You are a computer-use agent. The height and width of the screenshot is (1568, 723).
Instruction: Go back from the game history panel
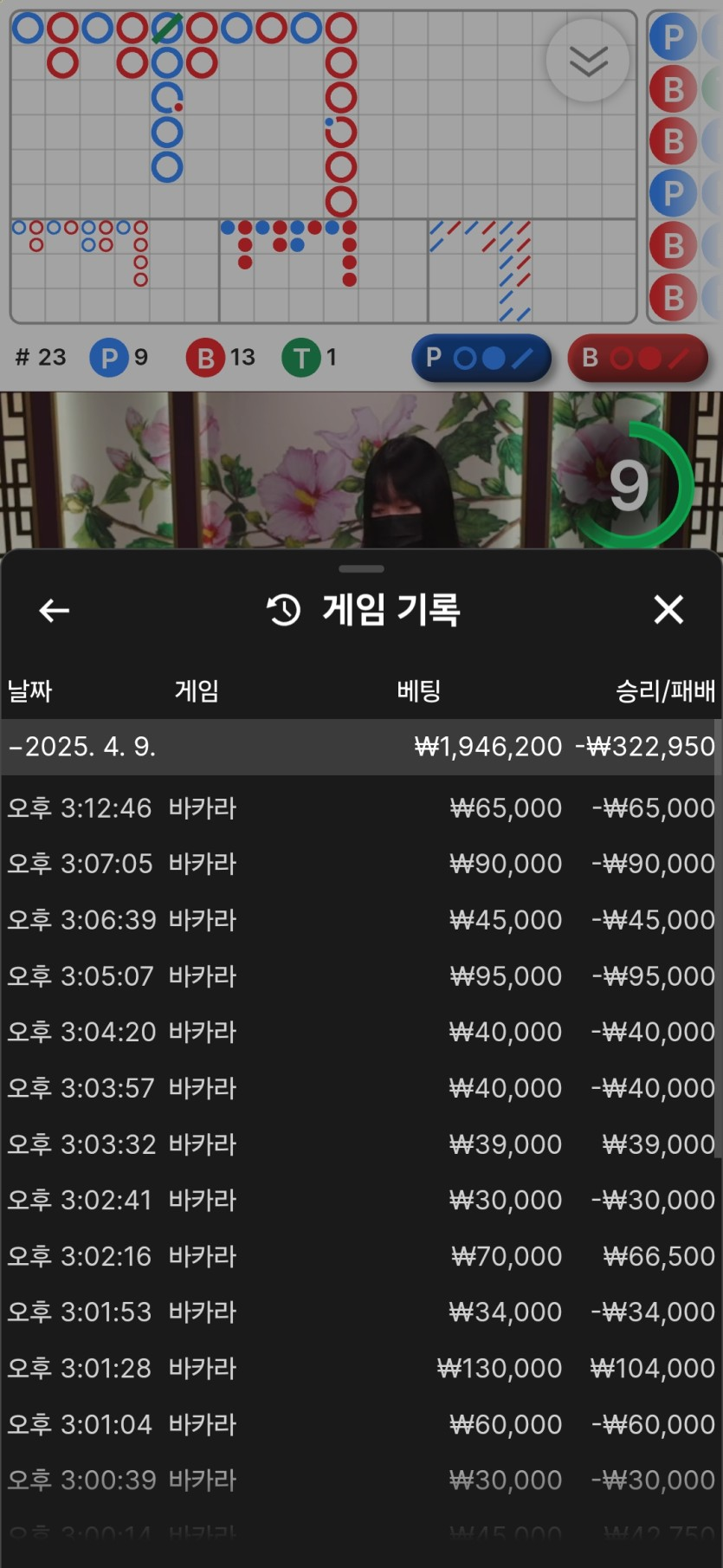[x=55, y=611]
